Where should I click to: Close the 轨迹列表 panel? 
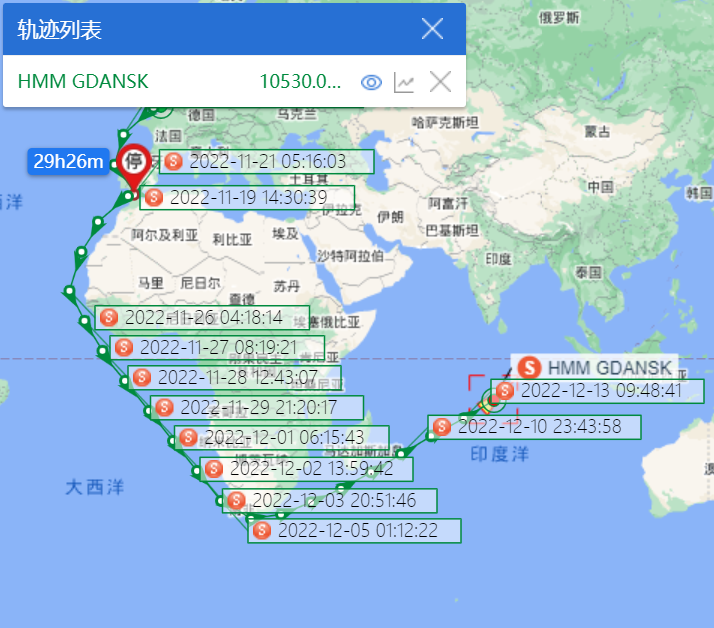pos(432,29)
